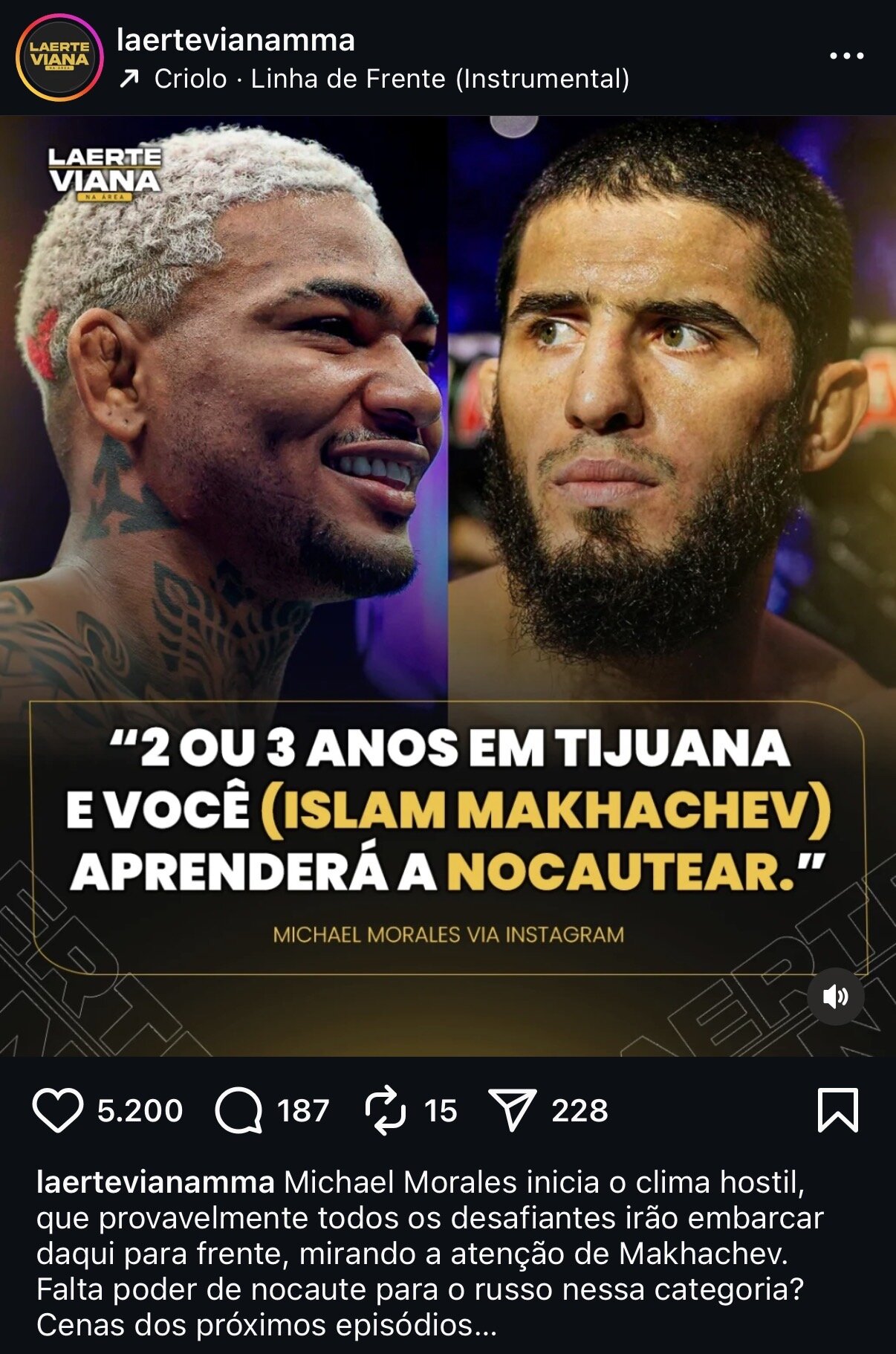The image size is (896, 1354).
Task: Open the laertevianamma username in the header
Action: tap(236, 40)
